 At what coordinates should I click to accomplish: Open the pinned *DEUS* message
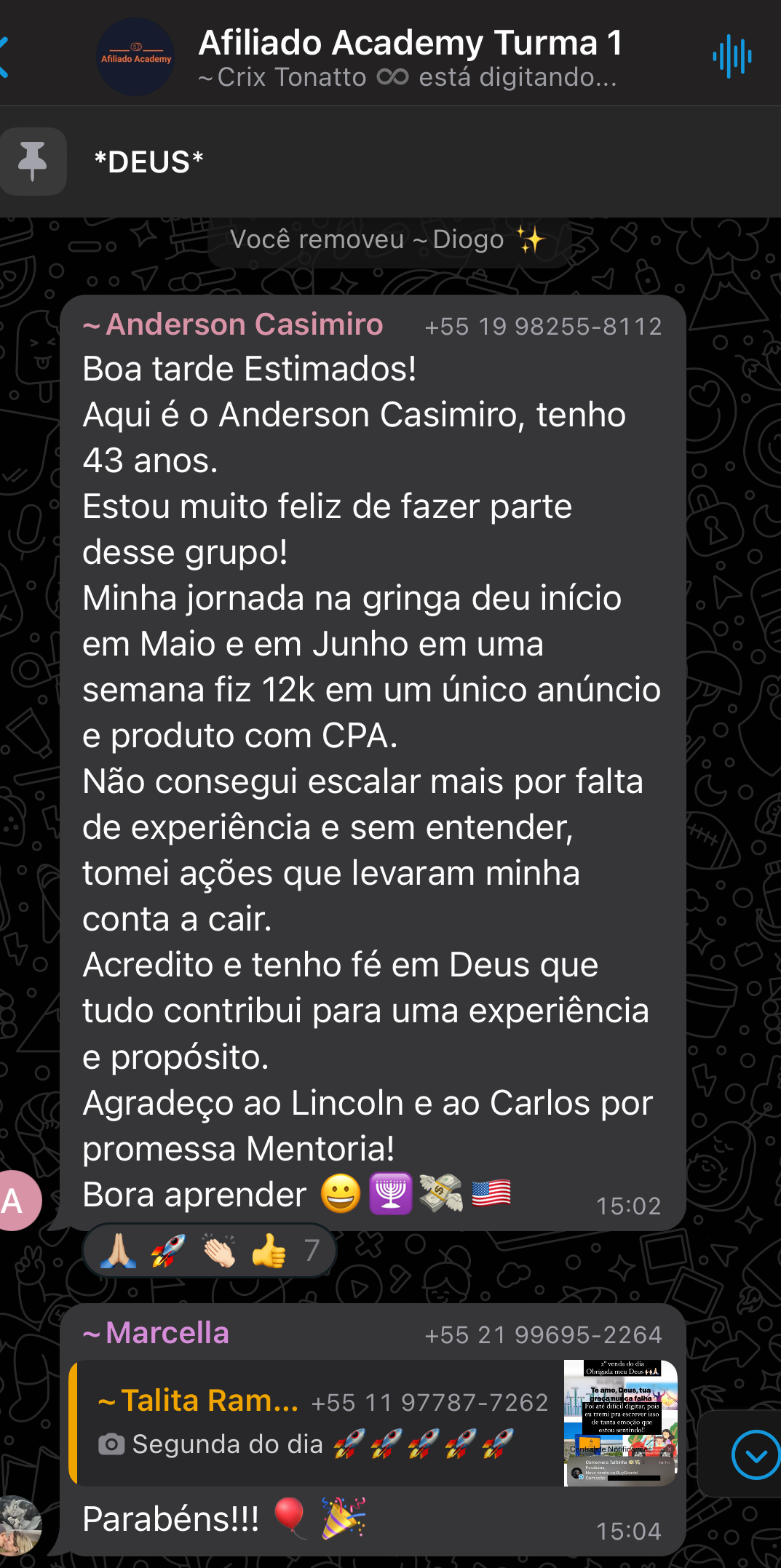148,162
